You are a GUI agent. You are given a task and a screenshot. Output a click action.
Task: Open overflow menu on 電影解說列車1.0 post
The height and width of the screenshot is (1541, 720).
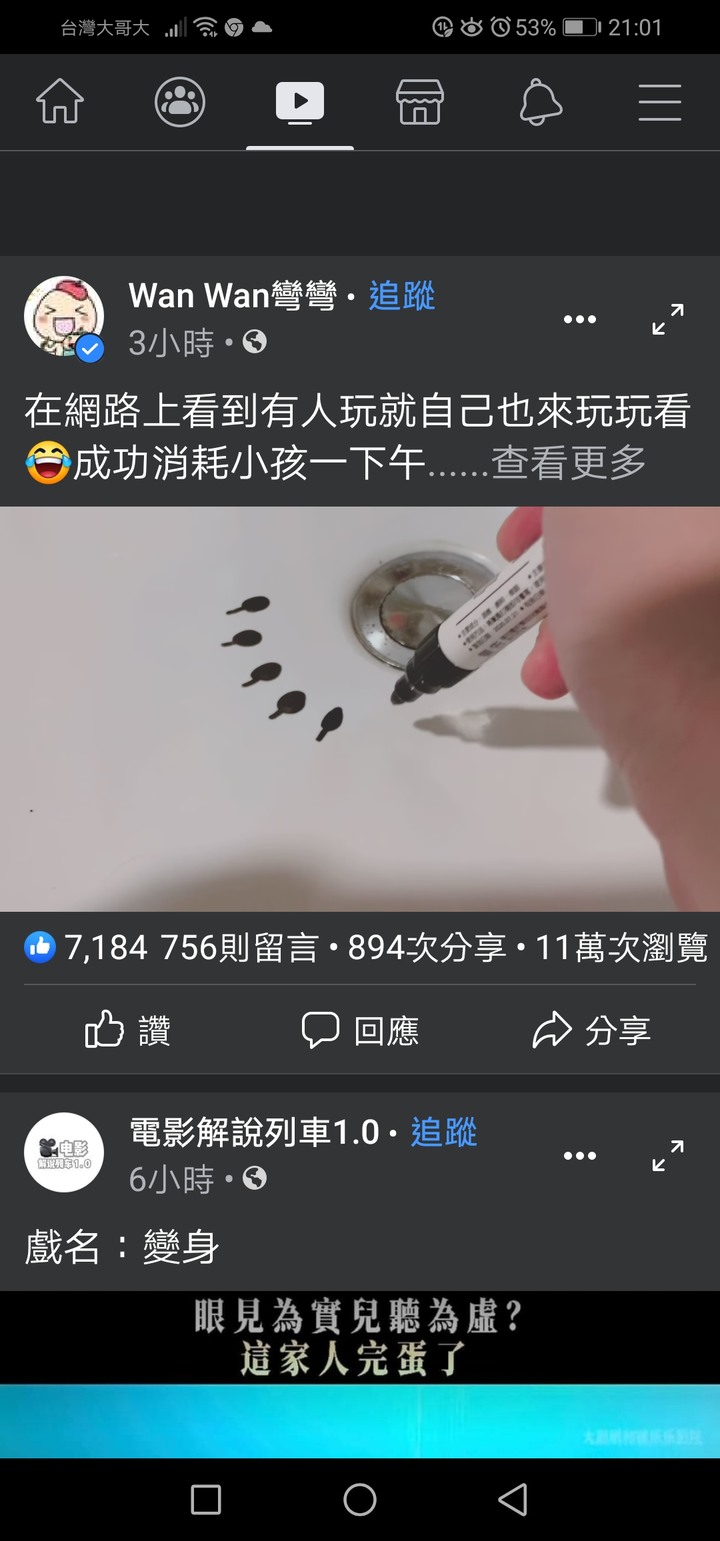[x=580, y=1156]
